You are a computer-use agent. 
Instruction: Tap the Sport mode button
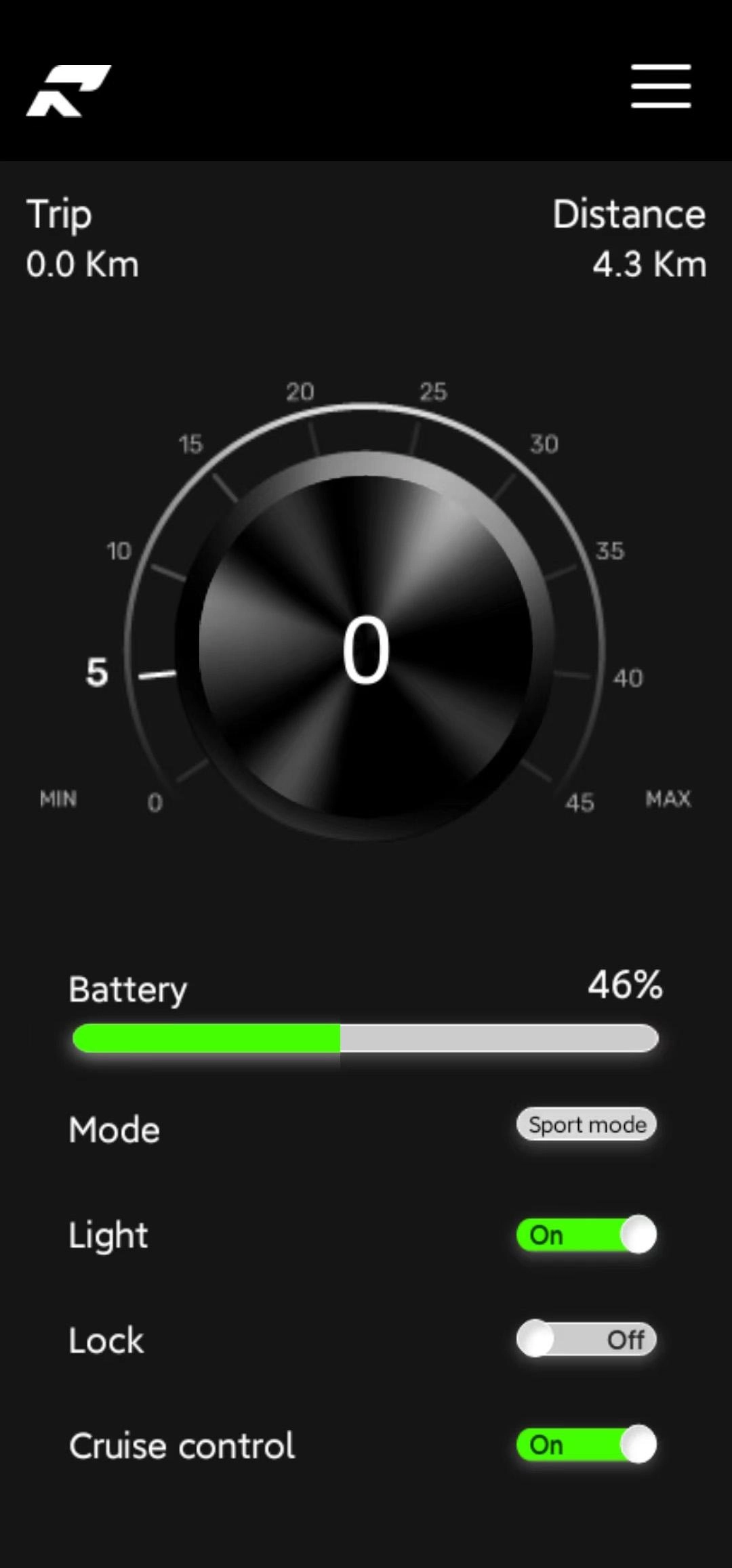[587, 1124]
